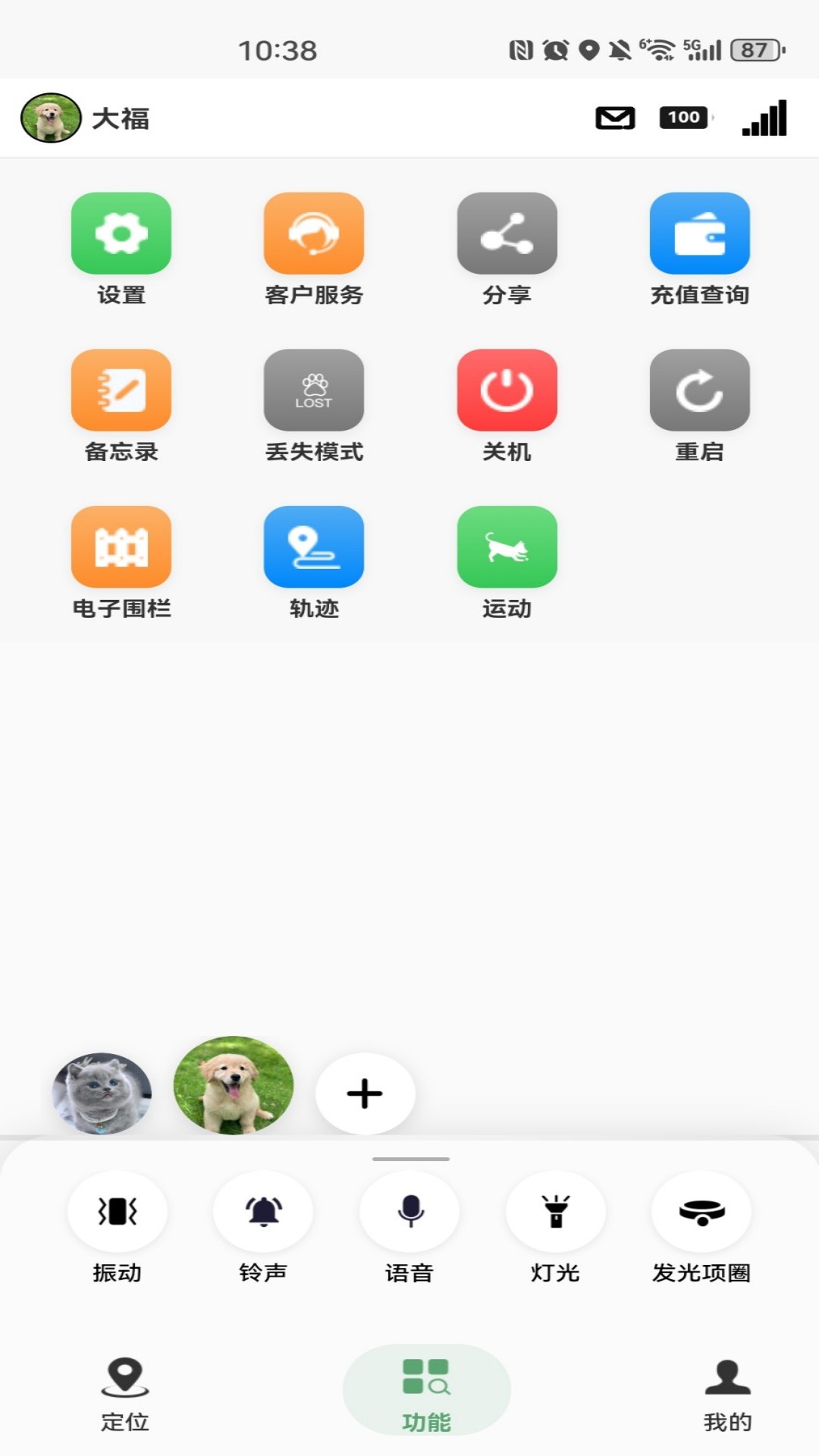Trigger 振动 vibration on the collar
819x1456 pixels.
pyautogui.click(x=118, y=1211)
